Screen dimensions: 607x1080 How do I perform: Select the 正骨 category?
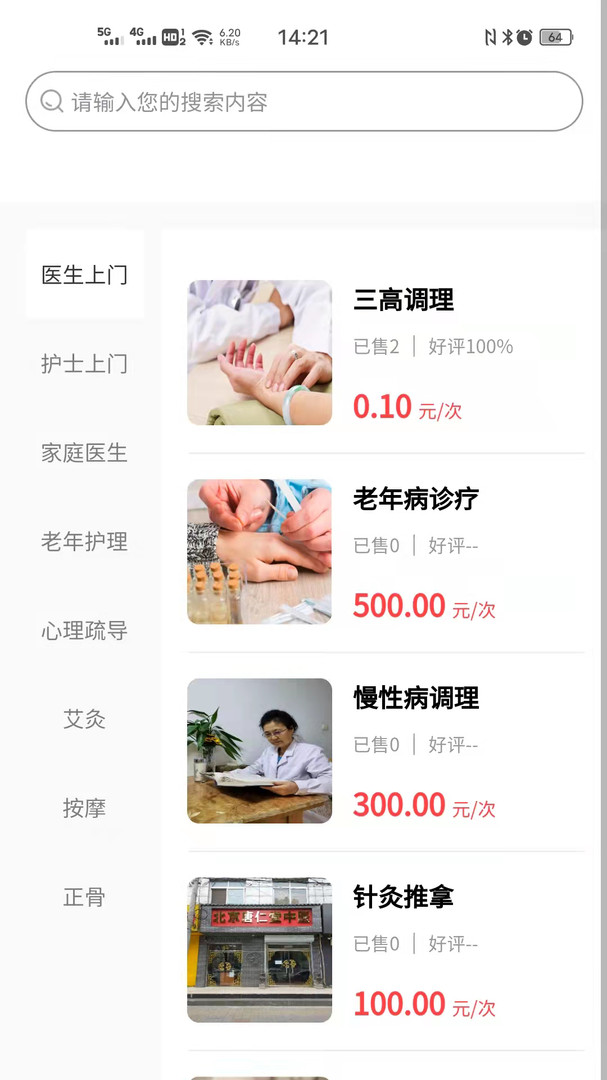85,897
